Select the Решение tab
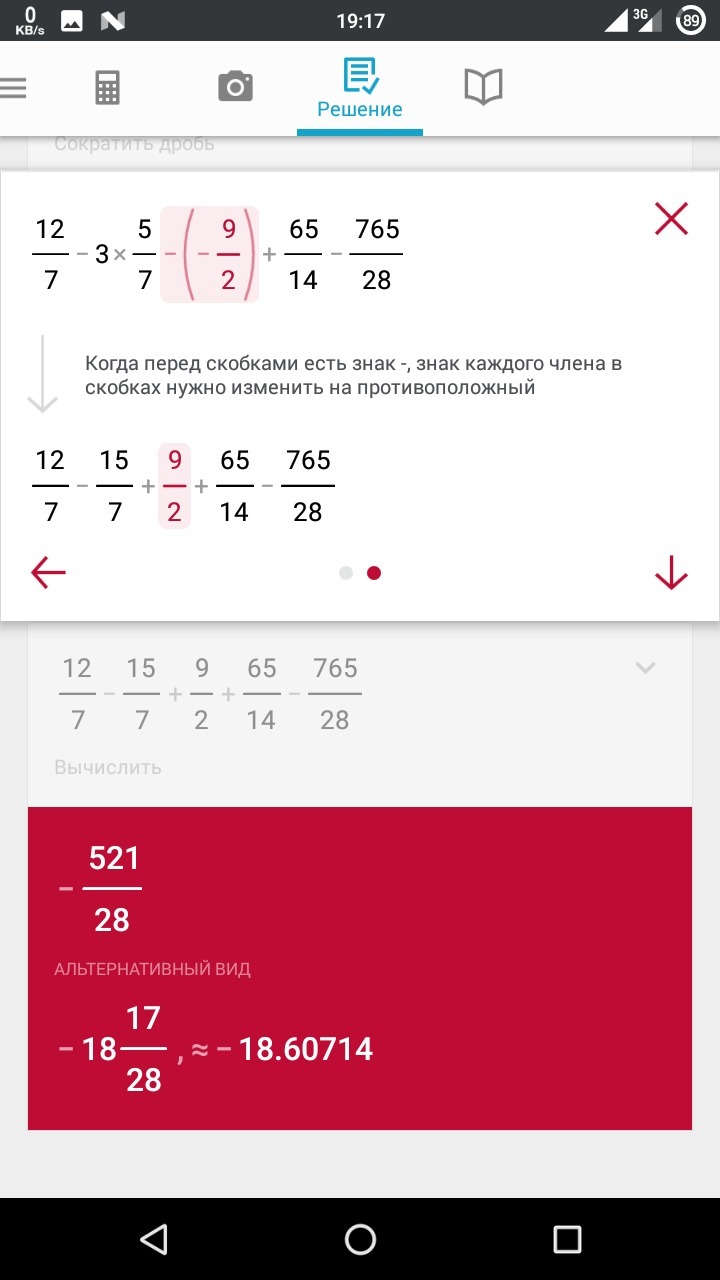Viewport: 720px width, 1280px height. (x=360, y=88)
